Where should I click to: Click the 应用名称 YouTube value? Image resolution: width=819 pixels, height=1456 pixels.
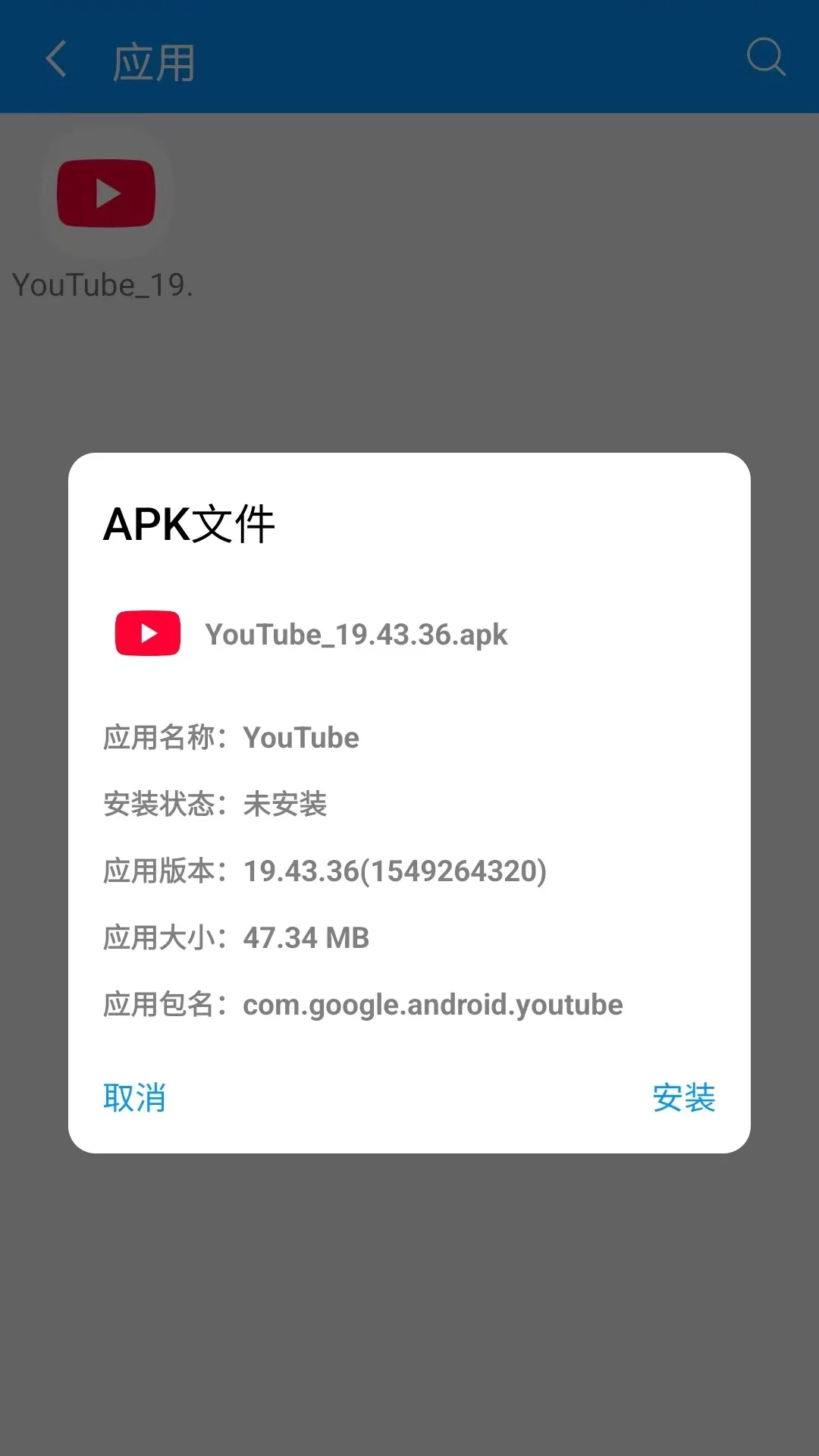pyautogui.click(x=300, y=736)
